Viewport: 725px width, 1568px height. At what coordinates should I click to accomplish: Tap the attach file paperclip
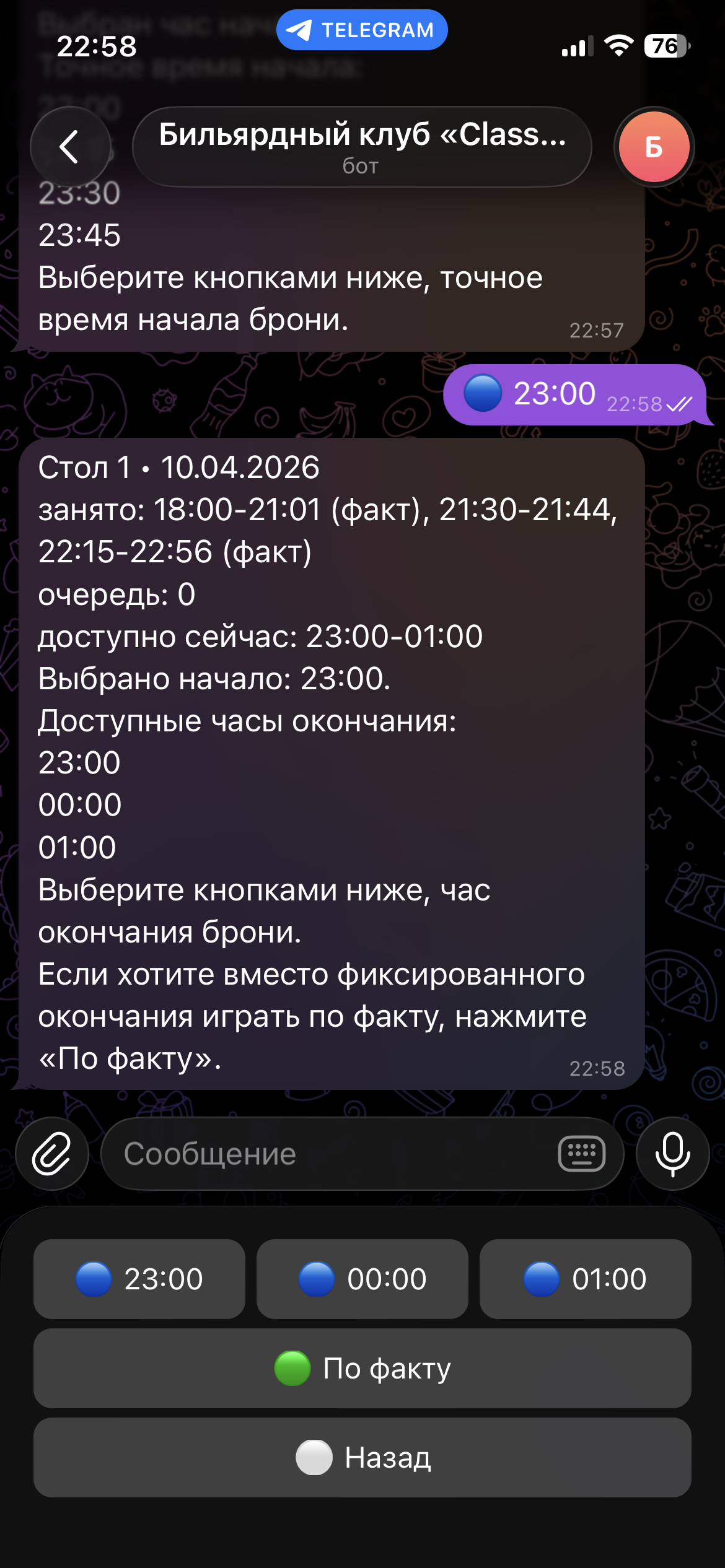52,1154
